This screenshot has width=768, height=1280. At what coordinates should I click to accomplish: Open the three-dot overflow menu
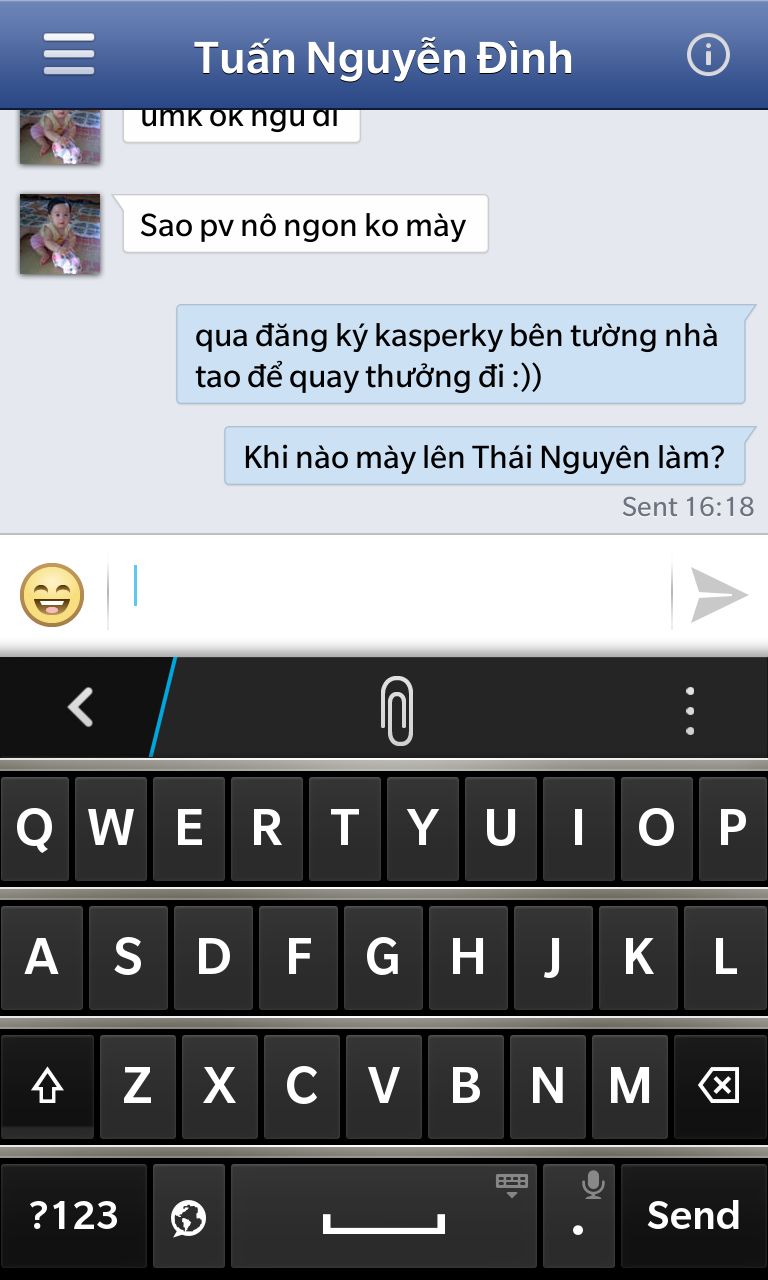690,711
